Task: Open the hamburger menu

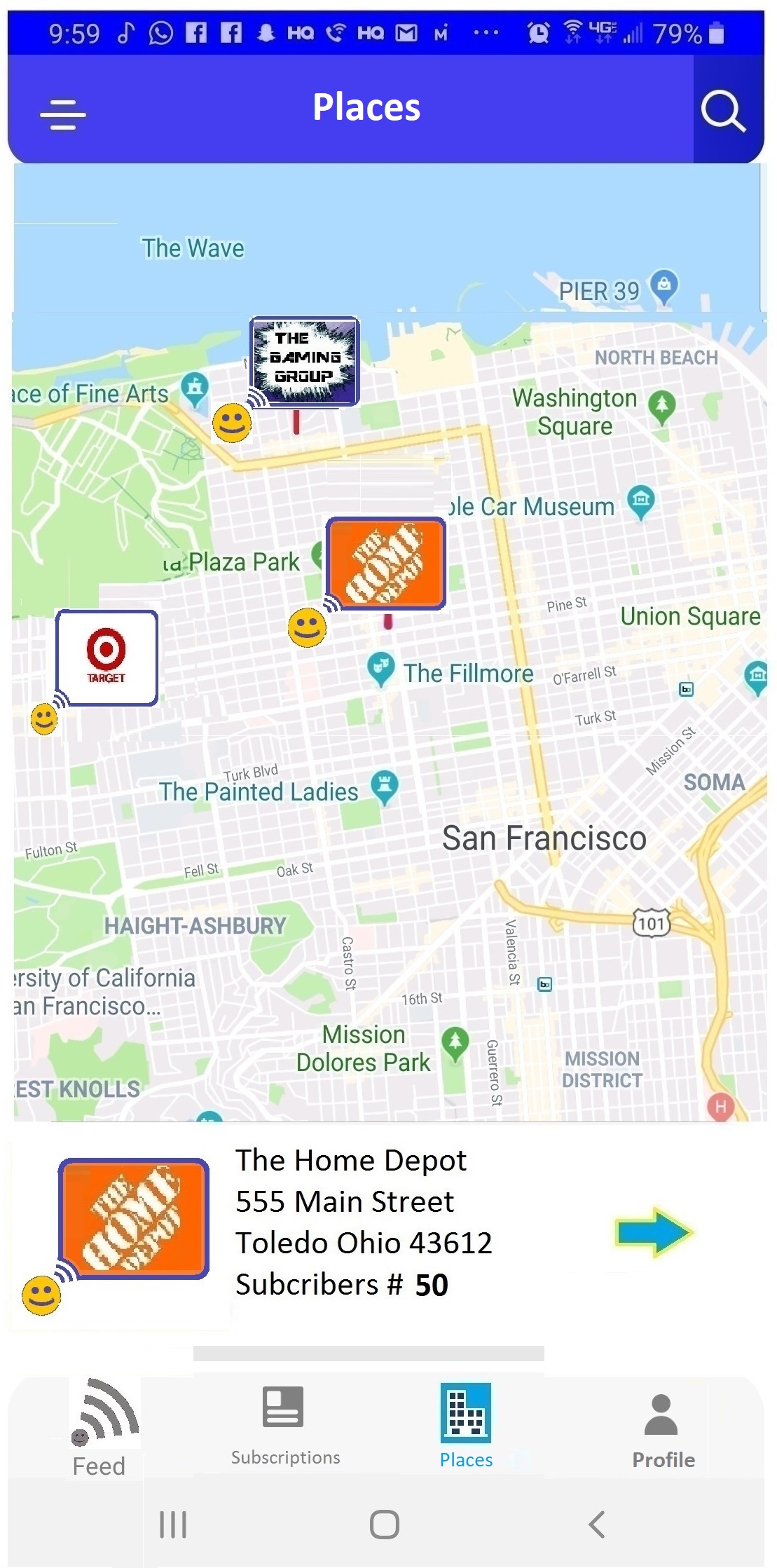Action: (x=63, y=114)
